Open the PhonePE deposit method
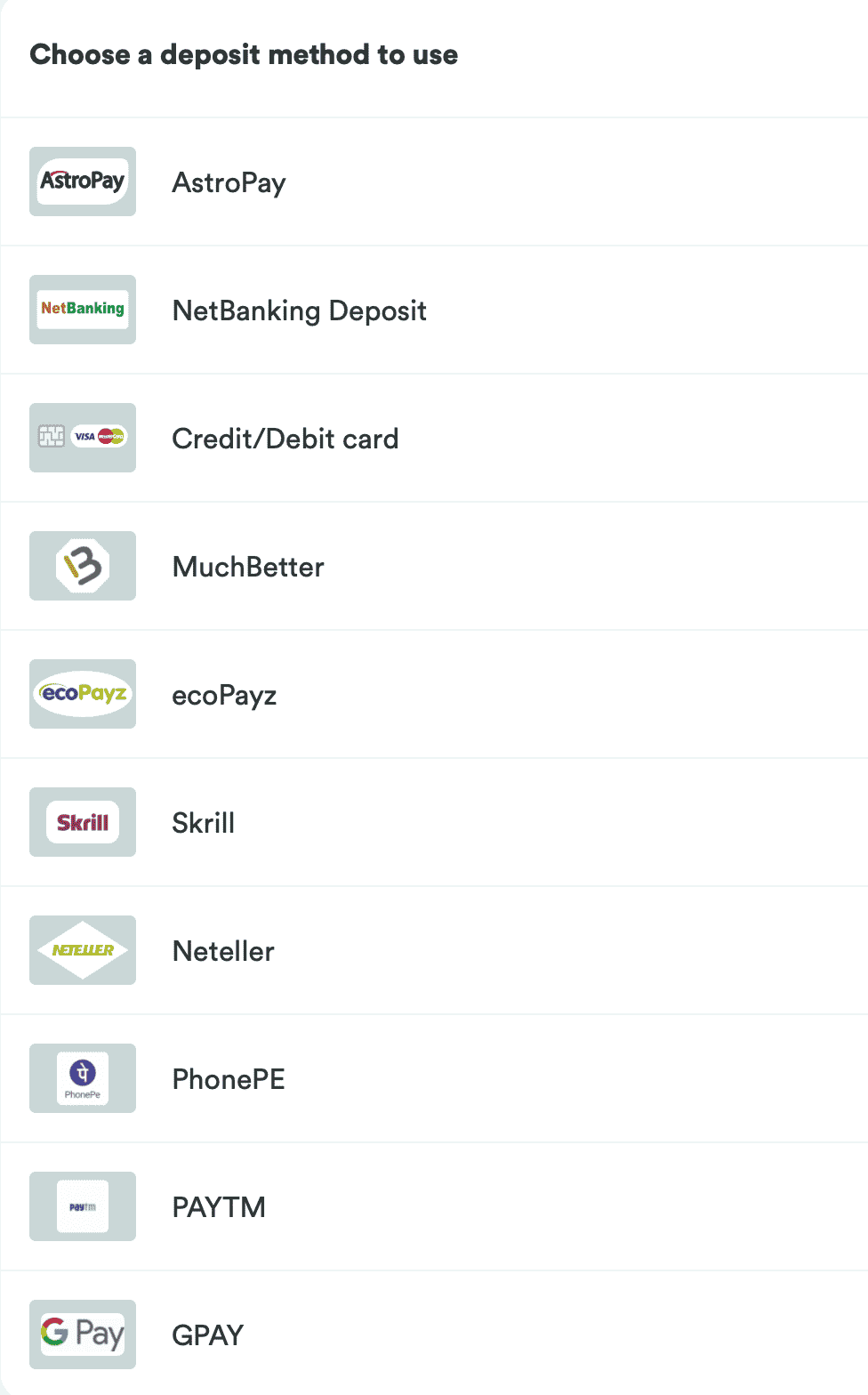The height and width of the screenshot is (1395, 868). coord(434,1078)
